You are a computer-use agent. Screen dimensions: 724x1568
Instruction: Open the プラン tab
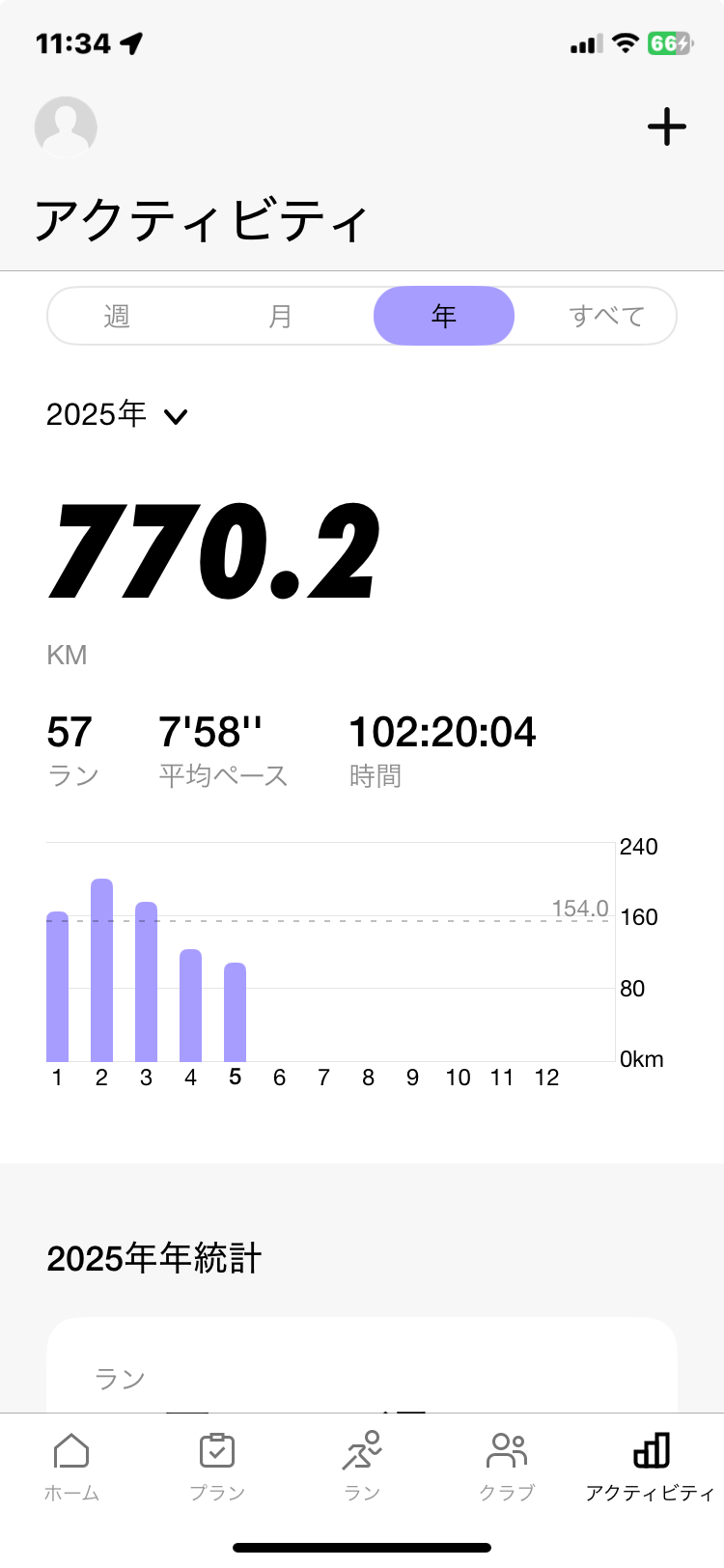217,1466
